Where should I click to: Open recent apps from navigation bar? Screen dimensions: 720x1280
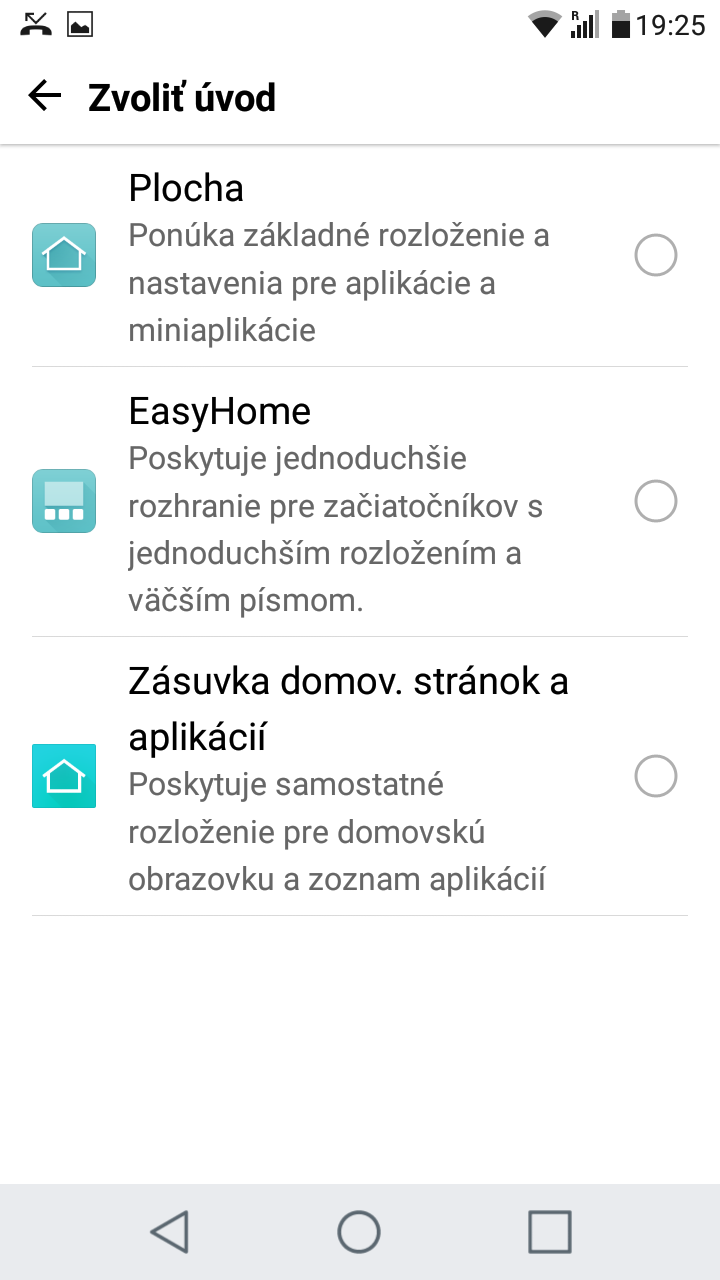coord(549,1231)
